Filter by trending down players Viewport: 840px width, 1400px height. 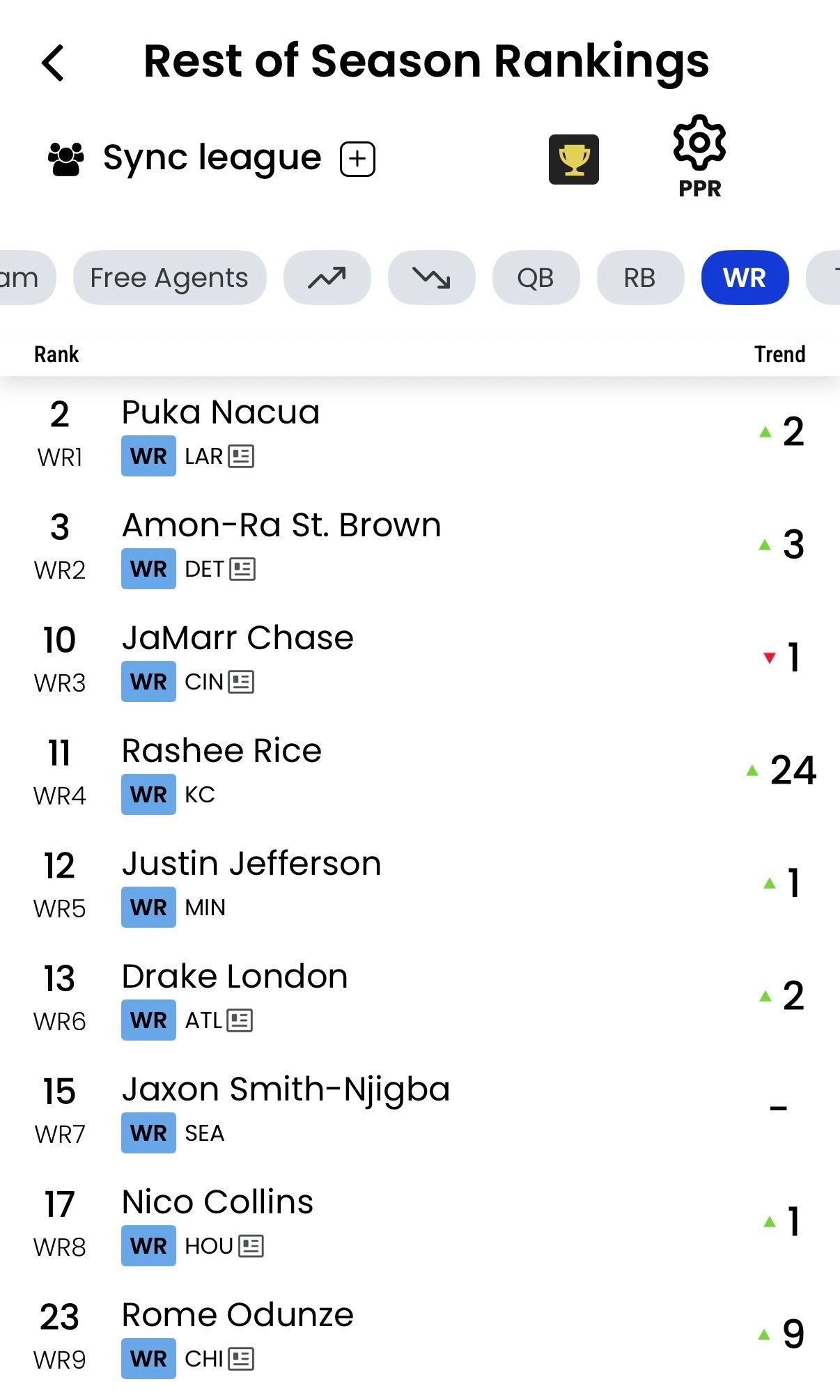click(431, 278)
